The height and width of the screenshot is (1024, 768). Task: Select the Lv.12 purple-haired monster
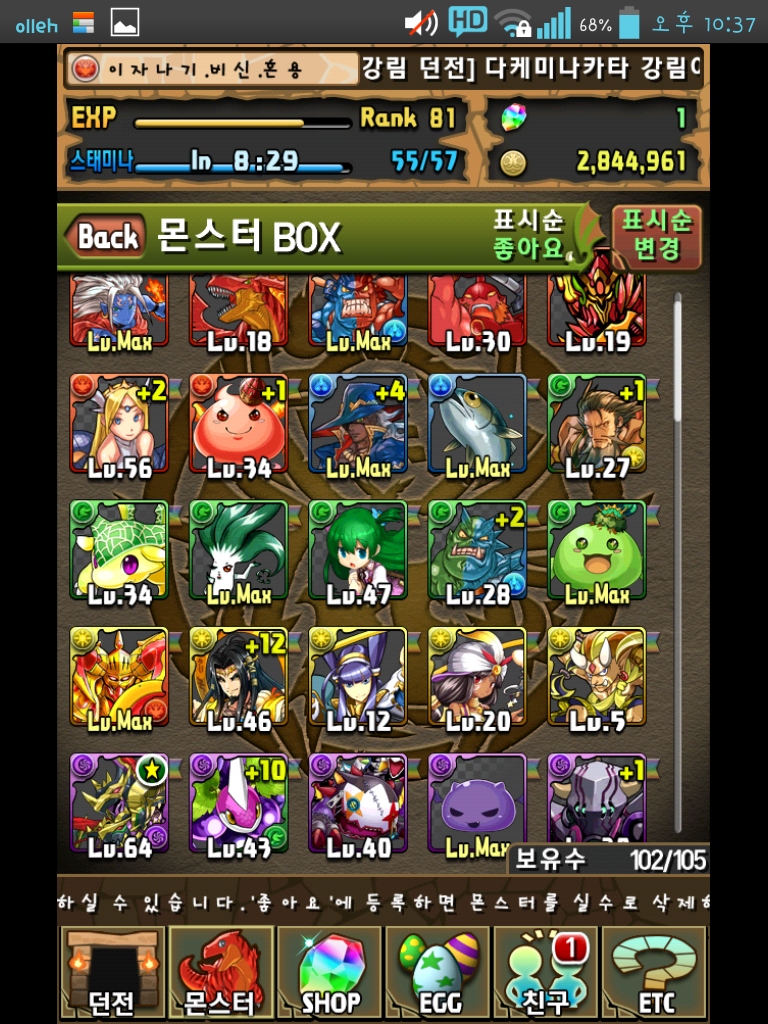coord(358,676)
